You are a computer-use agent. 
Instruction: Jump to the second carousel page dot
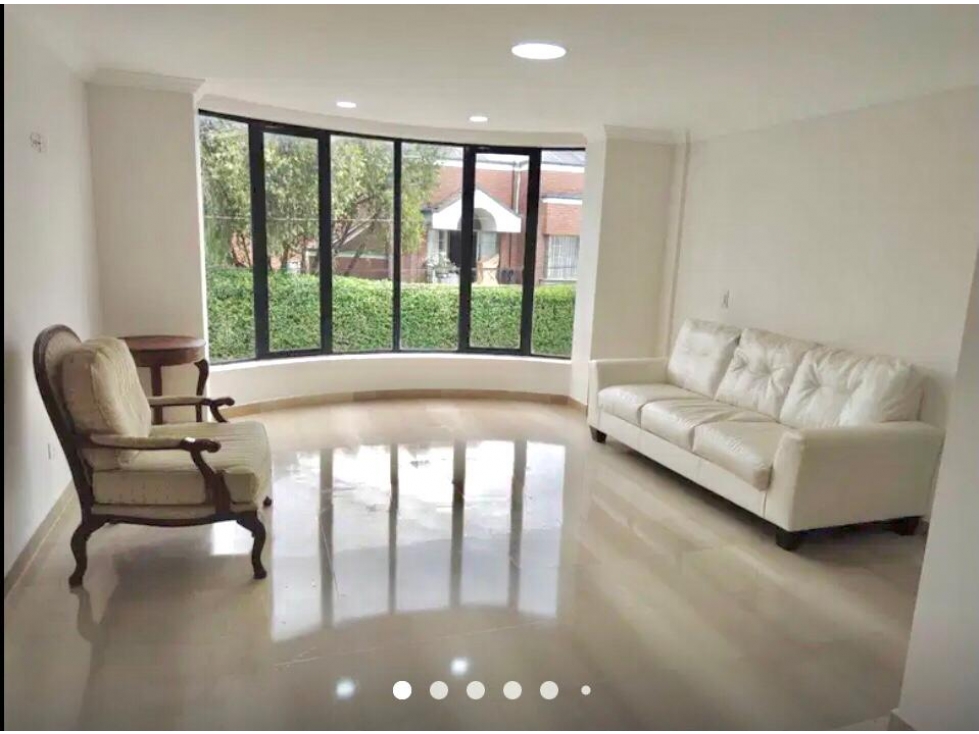[x=439, y=690]
